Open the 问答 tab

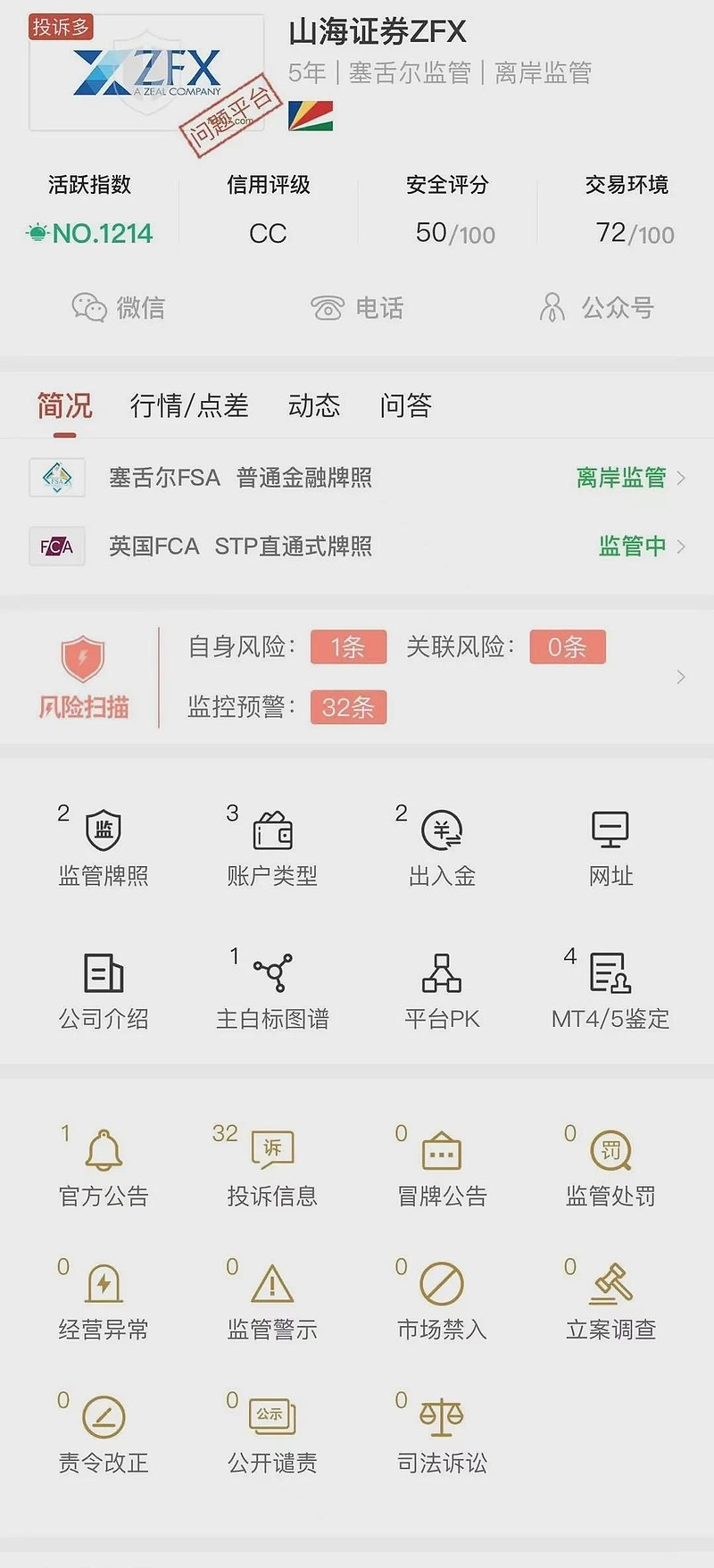tap(406, 405)
